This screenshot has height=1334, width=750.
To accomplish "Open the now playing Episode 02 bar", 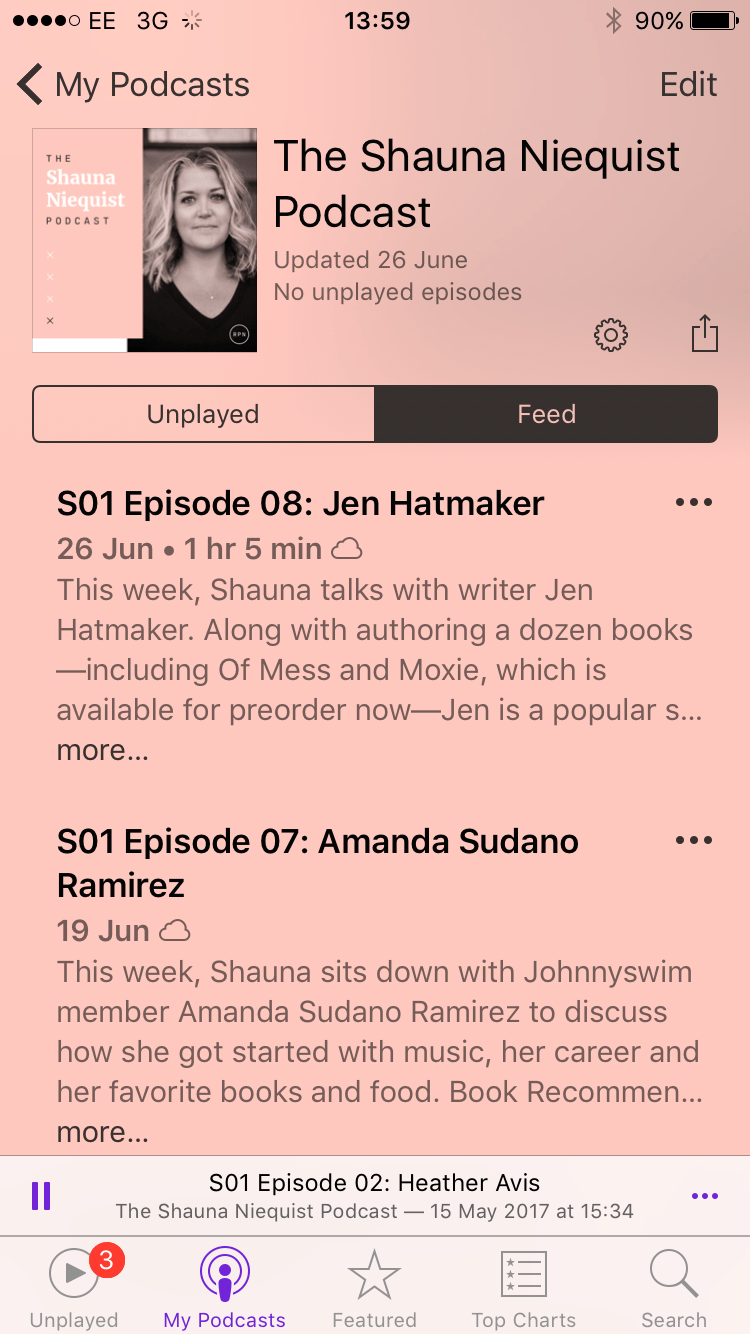I will point(374,1196).
